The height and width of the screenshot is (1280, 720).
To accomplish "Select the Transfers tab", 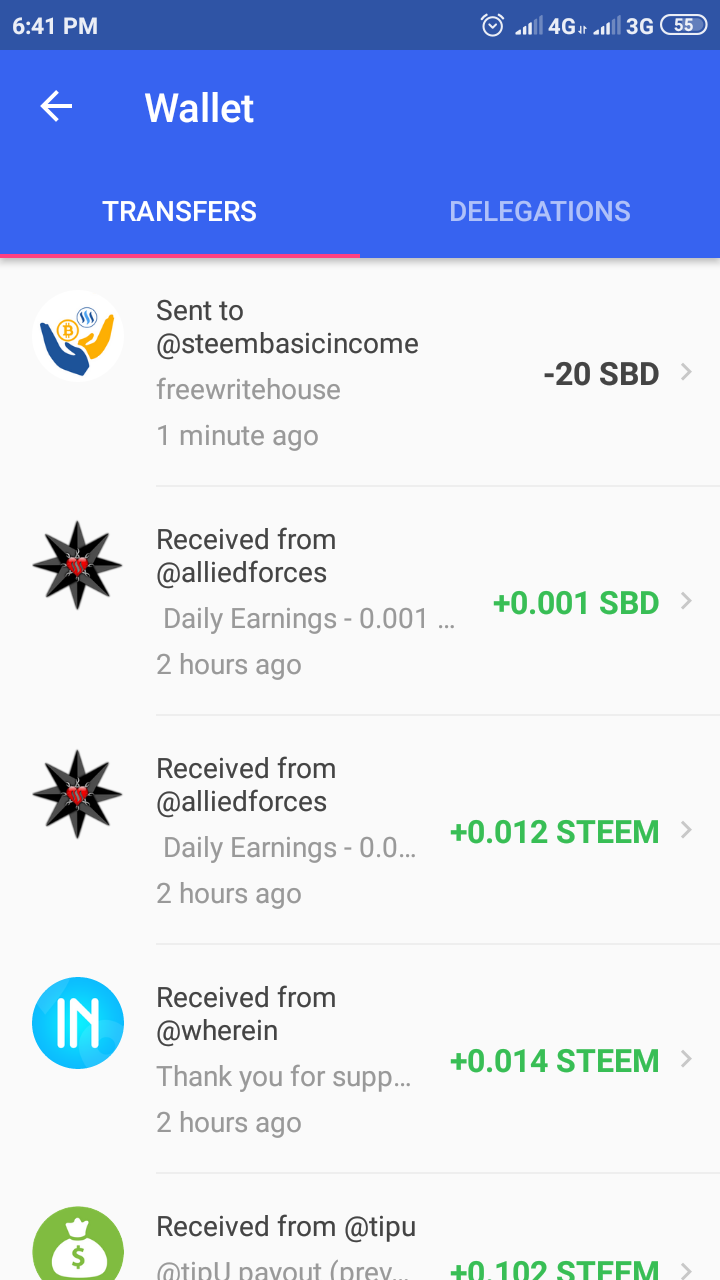I will coord(180,212).
